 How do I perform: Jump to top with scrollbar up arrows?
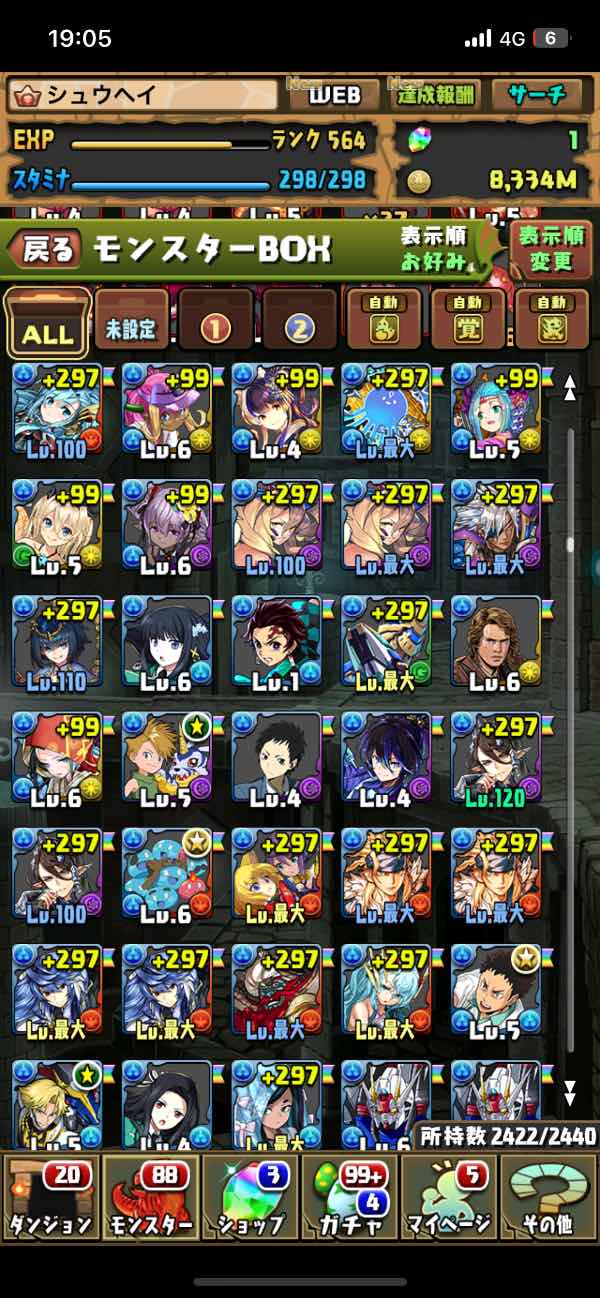(571, 388)
